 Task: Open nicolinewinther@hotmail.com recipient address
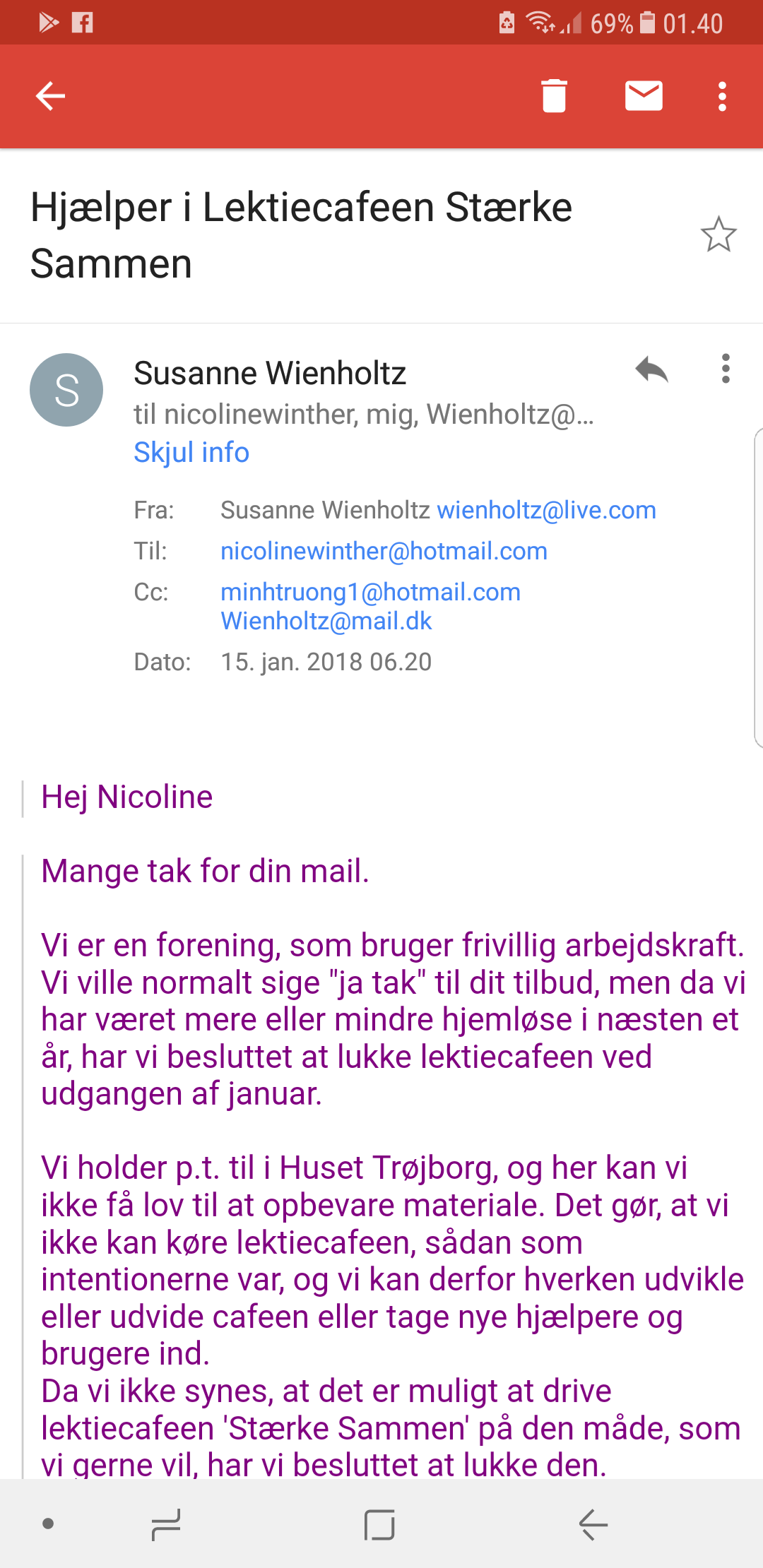tap(384, 551)
